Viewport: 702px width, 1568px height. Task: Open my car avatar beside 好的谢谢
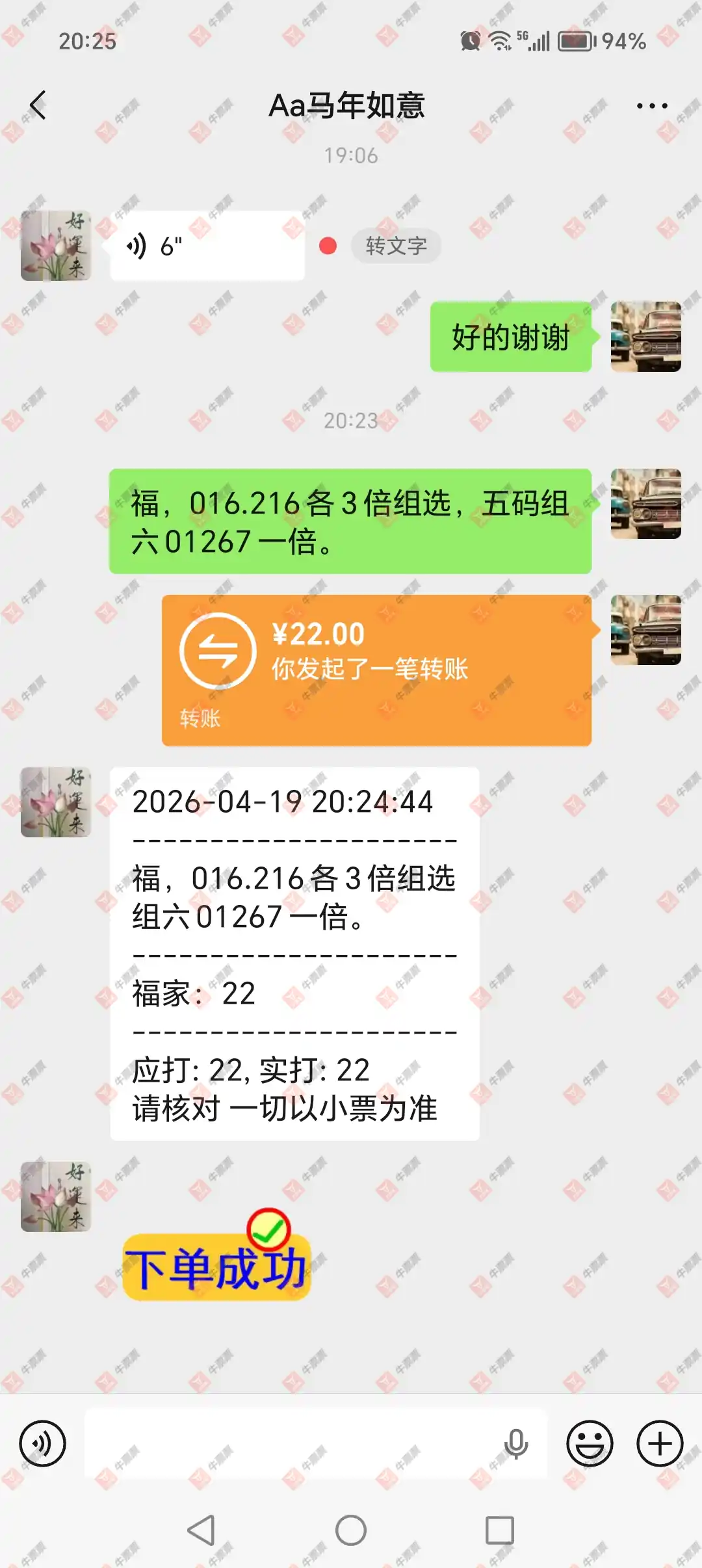point(645,337)
